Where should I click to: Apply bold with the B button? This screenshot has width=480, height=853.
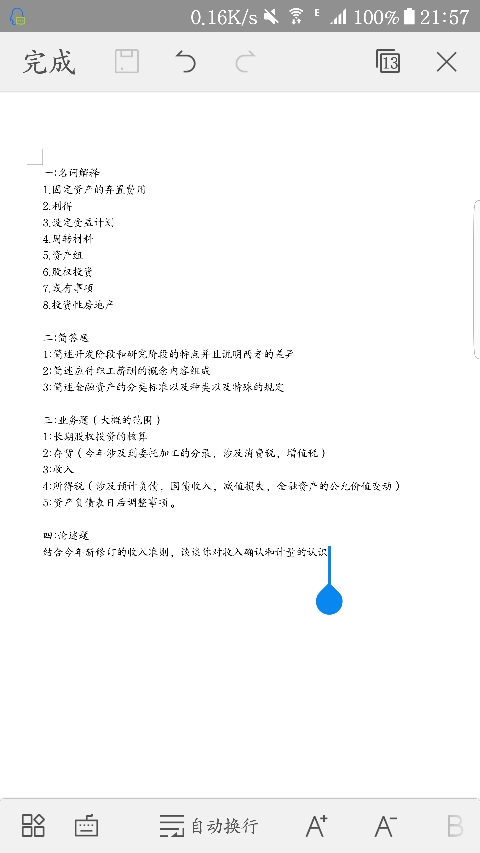(455, 826)
